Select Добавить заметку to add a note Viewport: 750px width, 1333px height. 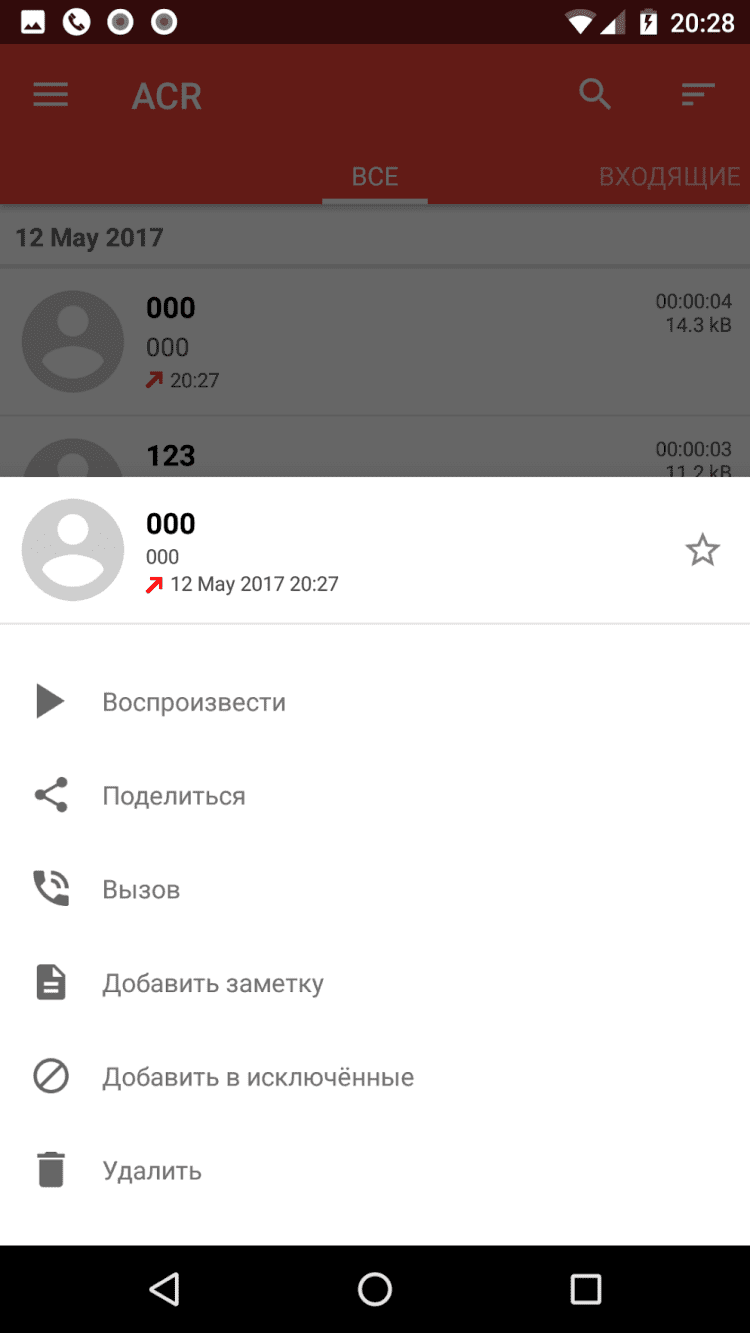click(213, 984)
